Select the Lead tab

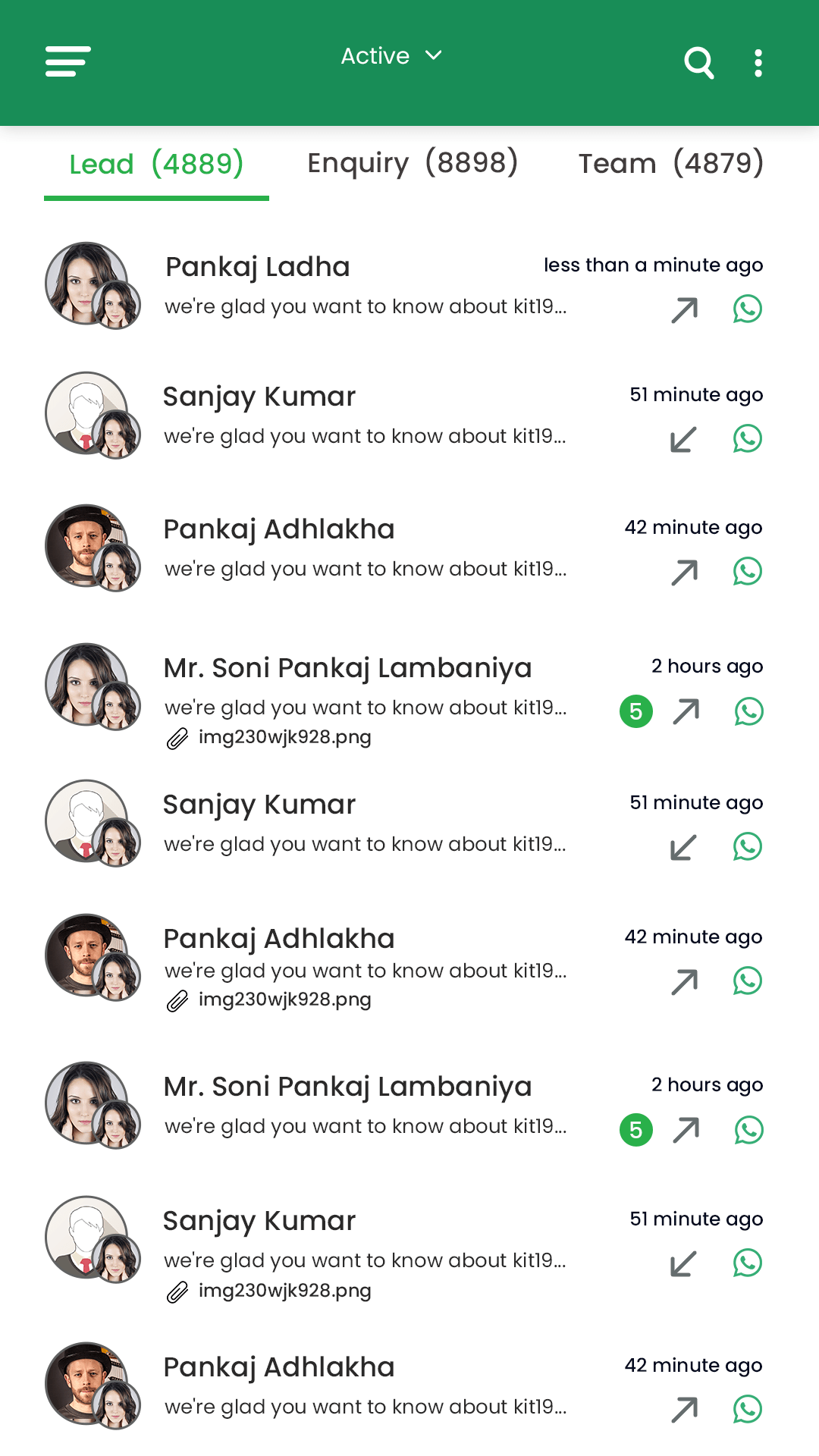[155, 164]
